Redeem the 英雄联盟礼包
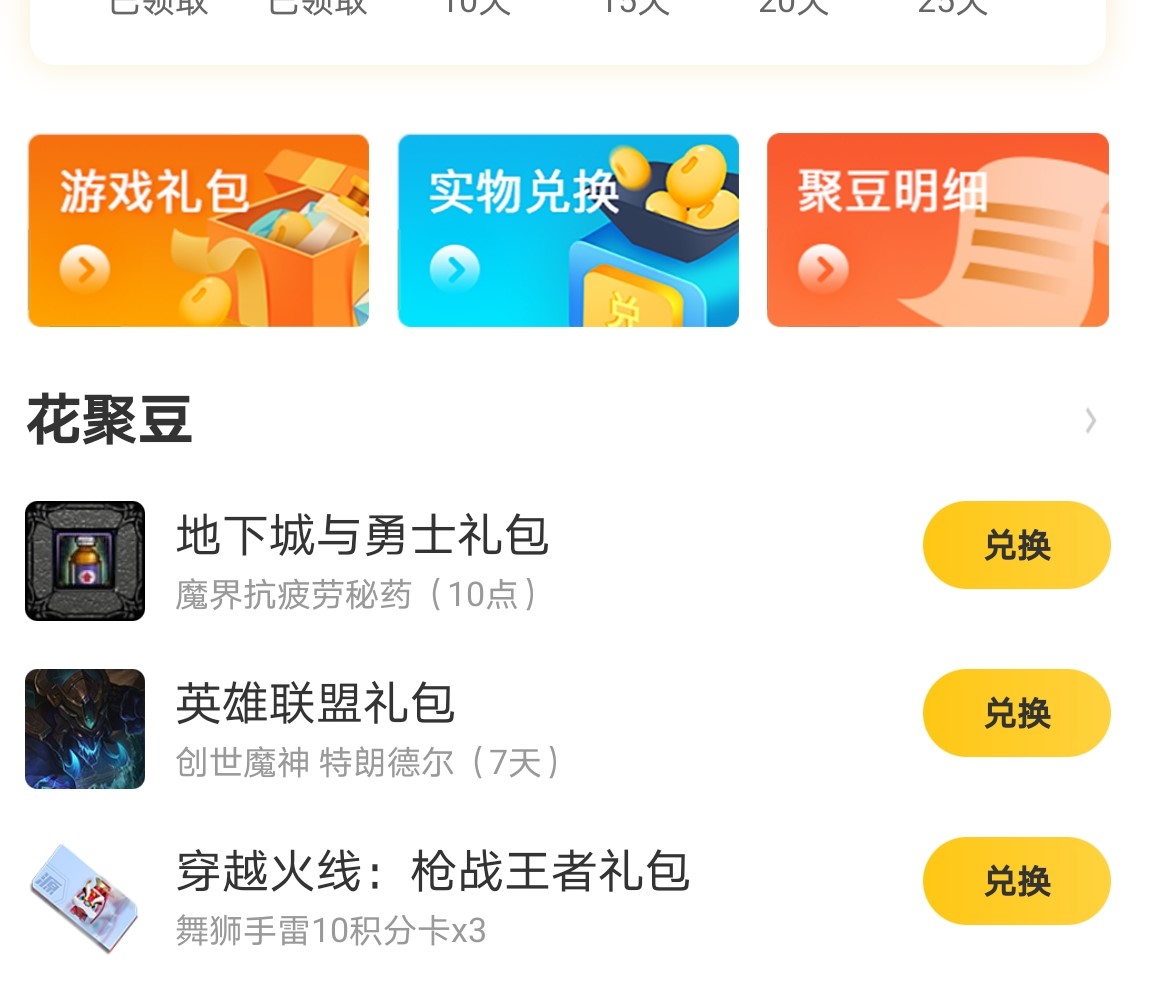The height and width of the screenshot is (1006, 1156). pyautogui.click(x=1016, y=713)
